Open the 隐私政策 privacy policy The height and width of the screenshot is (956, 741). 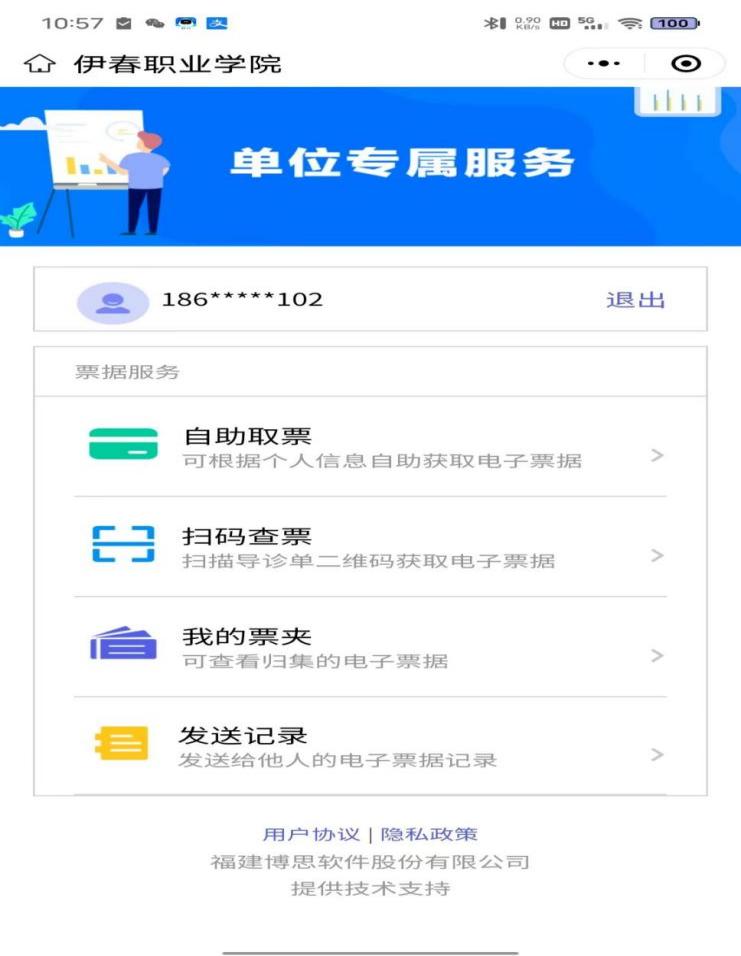(x=429, y=834)
